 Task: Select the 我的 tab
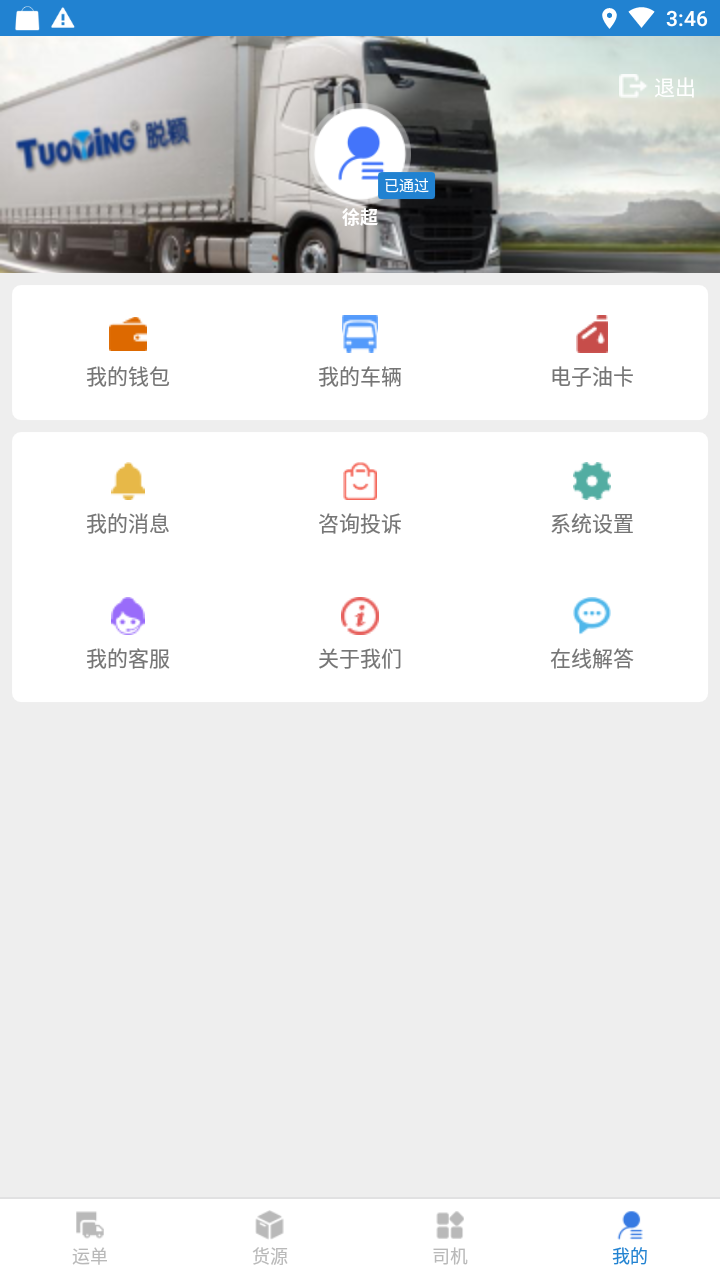tap(630, 1239)
